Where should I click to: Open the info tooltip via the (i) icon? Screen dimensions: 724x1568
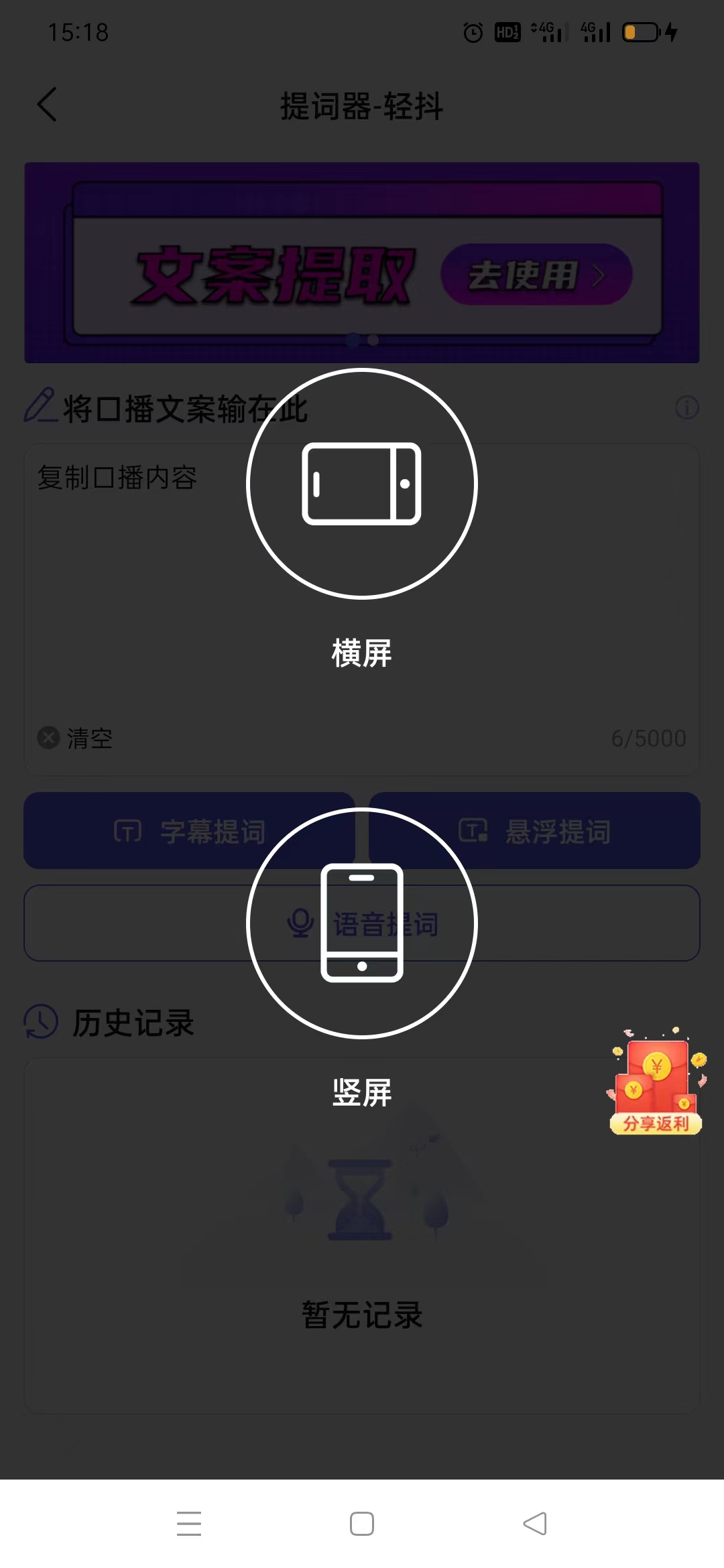click(686, 408)
